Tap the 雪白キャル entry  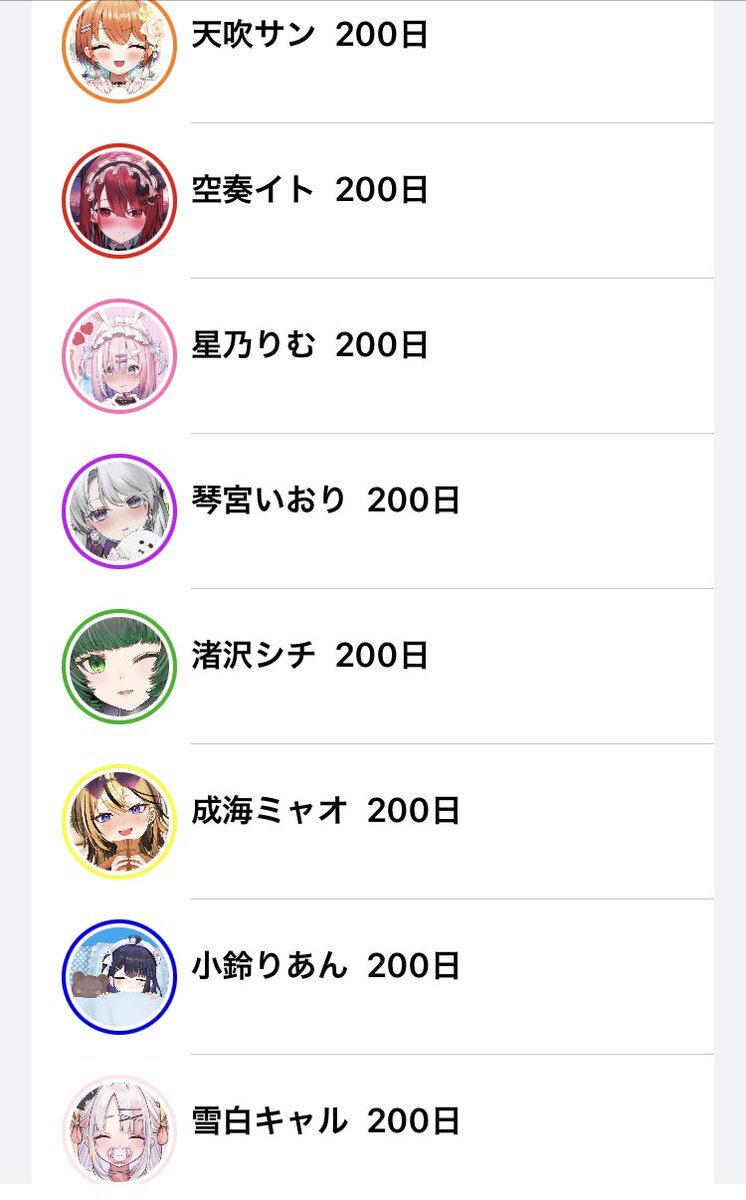373,1127
